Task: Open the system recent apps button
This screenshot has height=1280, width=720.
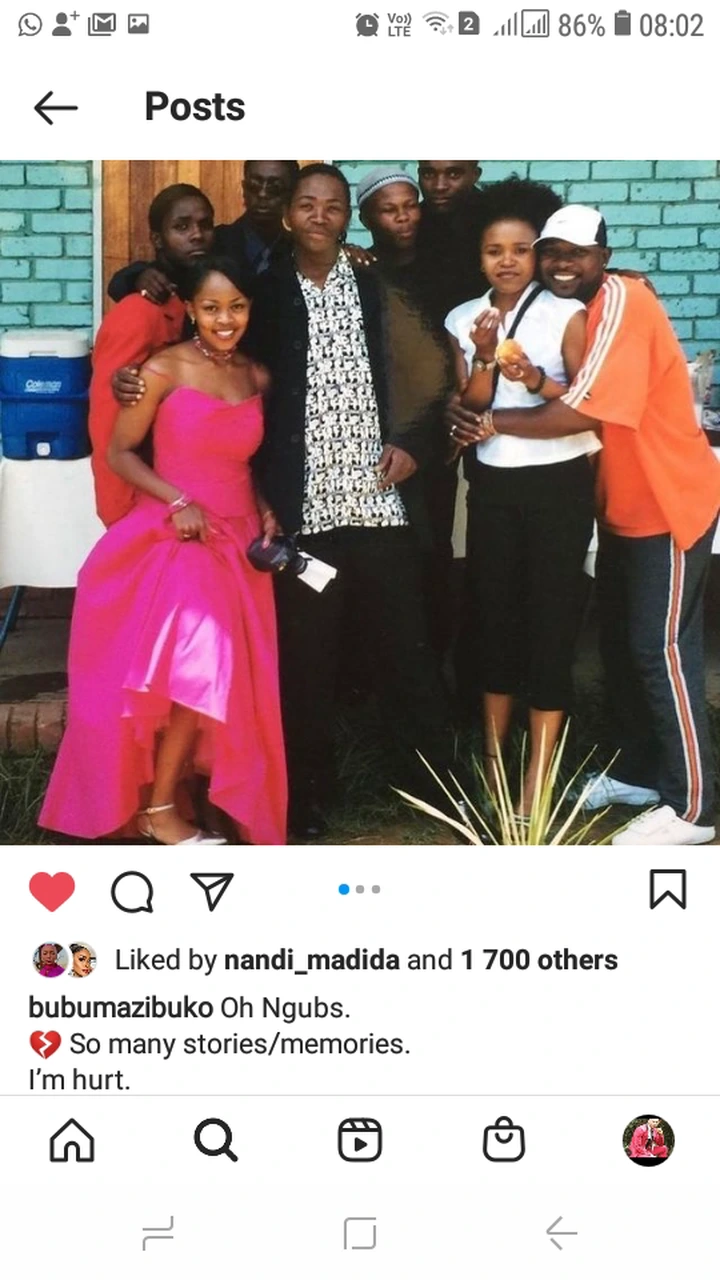Action: tap(158, 1233)
